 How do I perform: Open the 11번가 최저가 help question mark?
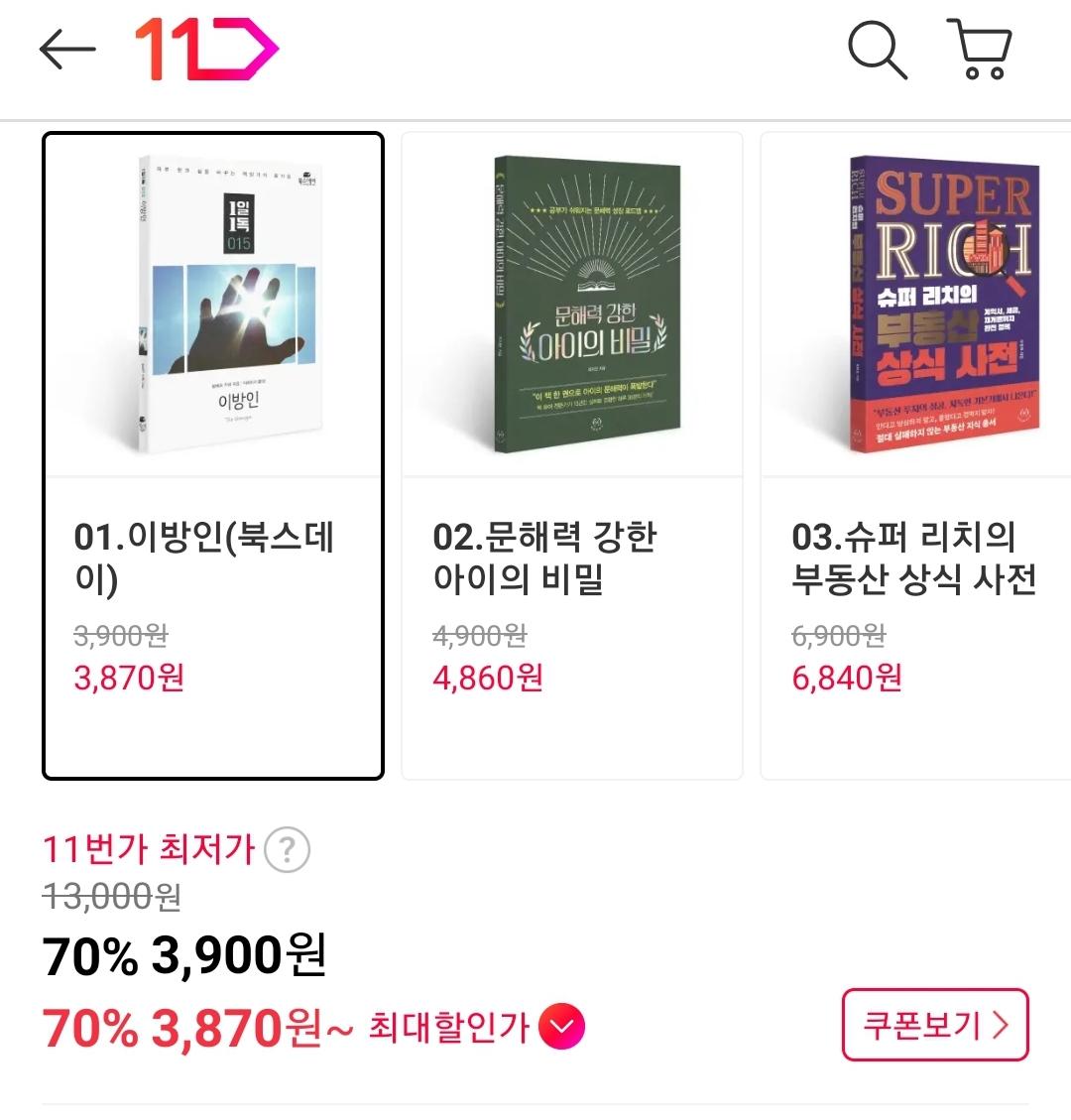tap(287, 849)
